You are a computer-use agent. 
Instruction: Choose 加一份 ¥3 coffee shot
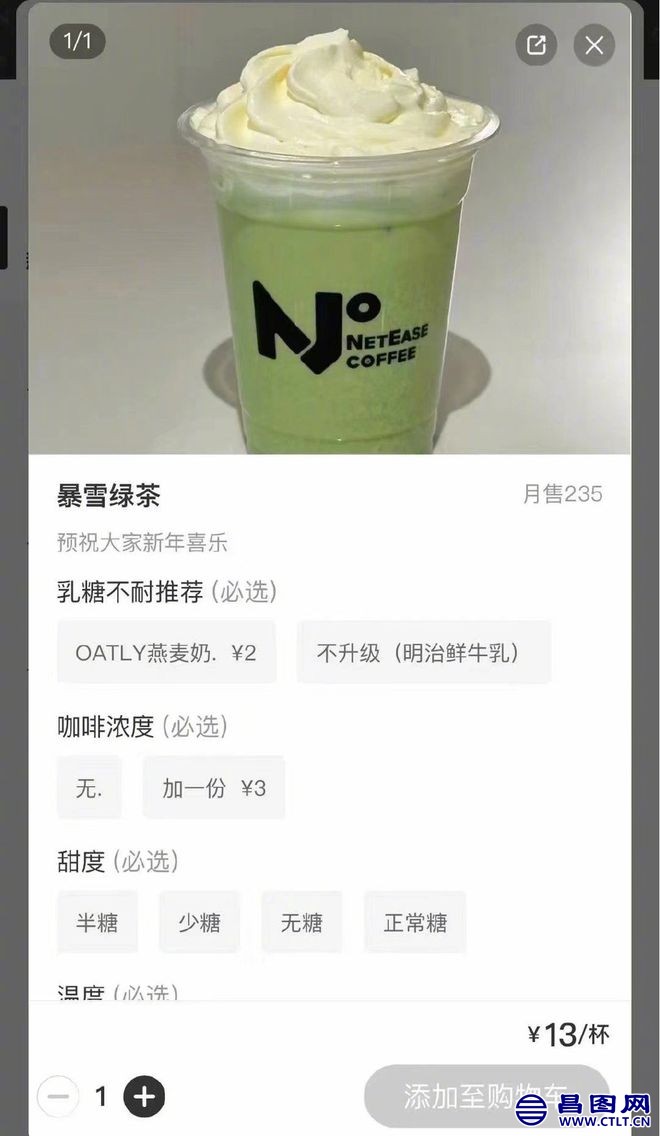[x=214, y=787]
